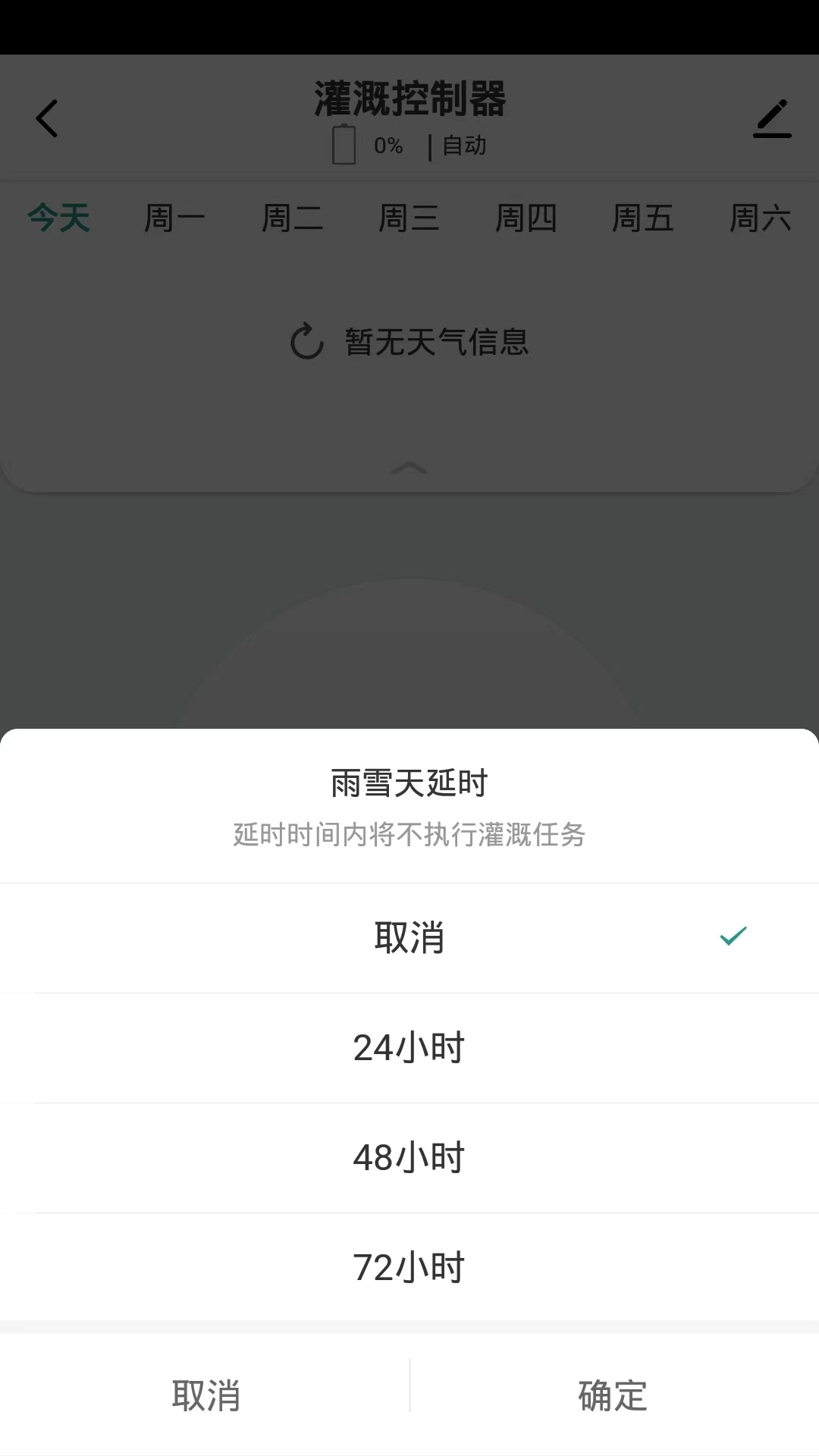Click the refresh icon next to 暂无天气信息
The image size is (819, 1456).
[306, 343]
